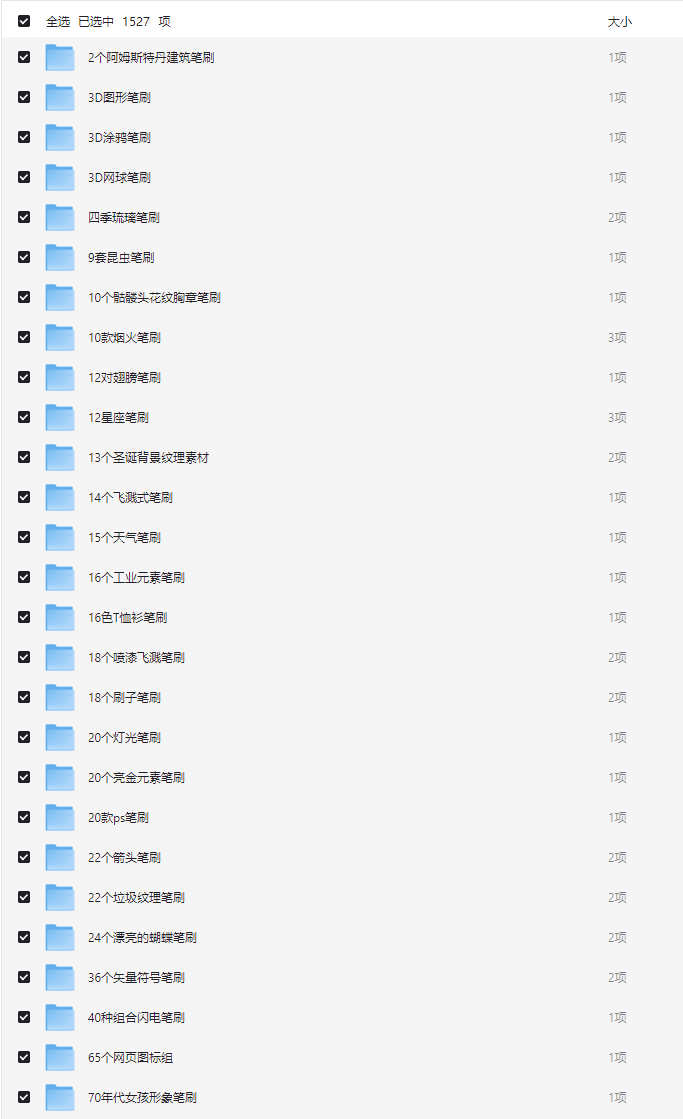Image resolution: width=683 pixels, height=1119 pixels.
Task: Deselect the 18个刷子笔刷 checkbox
Action: [24, 697]
